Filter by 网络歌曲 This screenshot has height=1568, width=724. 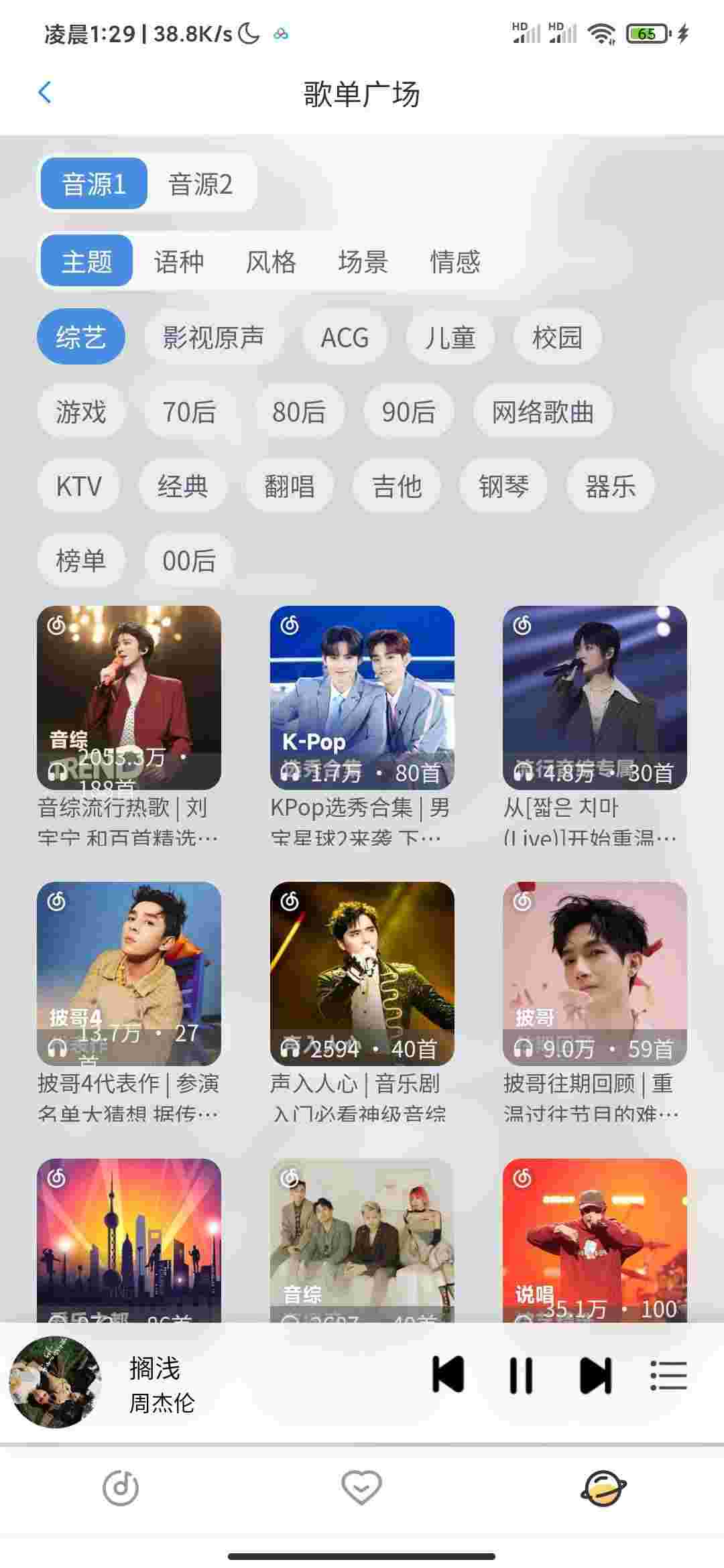click(x=542, y=411)
